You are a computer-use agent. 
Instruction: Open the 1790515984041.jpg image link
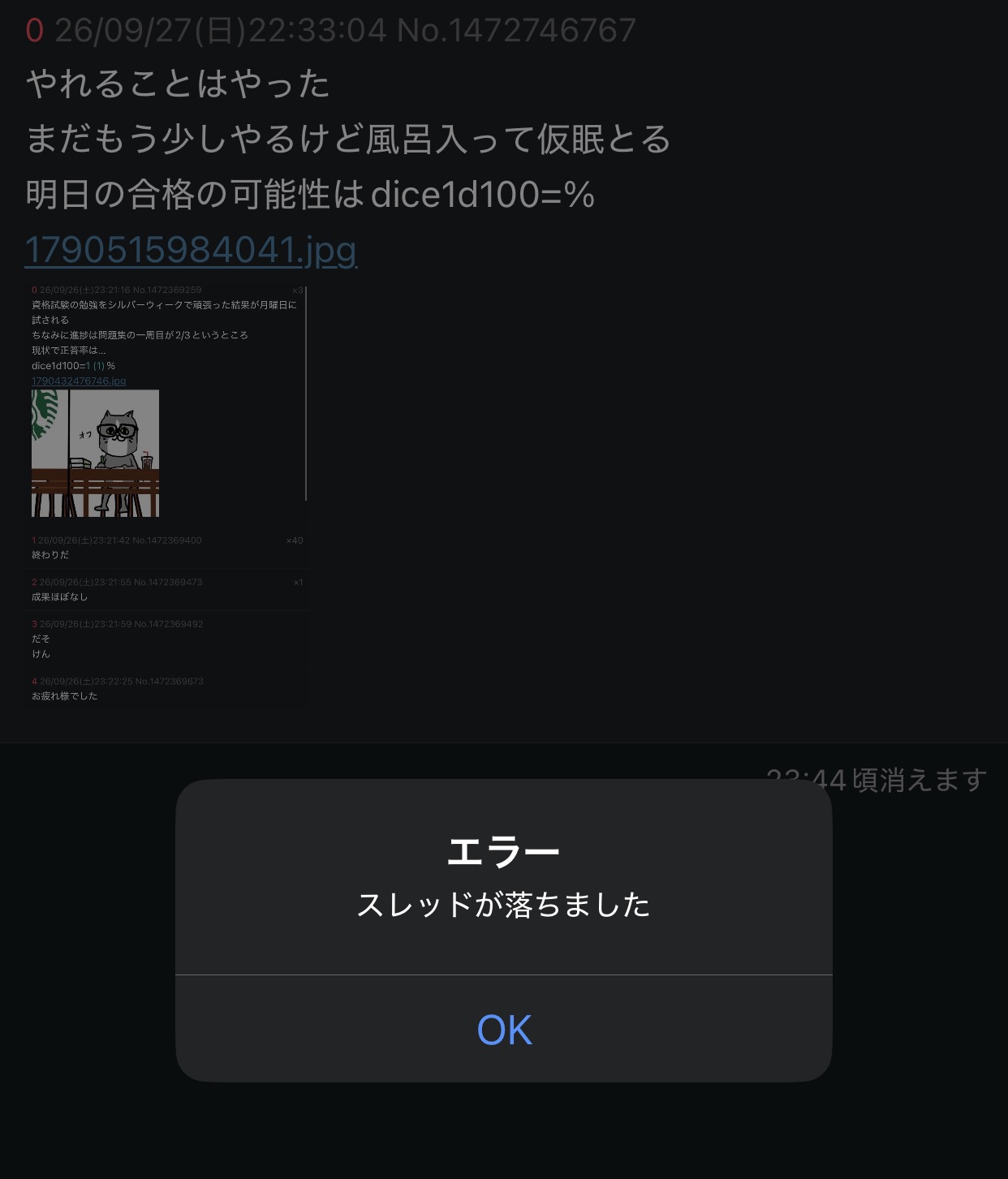tap(192, 249)
